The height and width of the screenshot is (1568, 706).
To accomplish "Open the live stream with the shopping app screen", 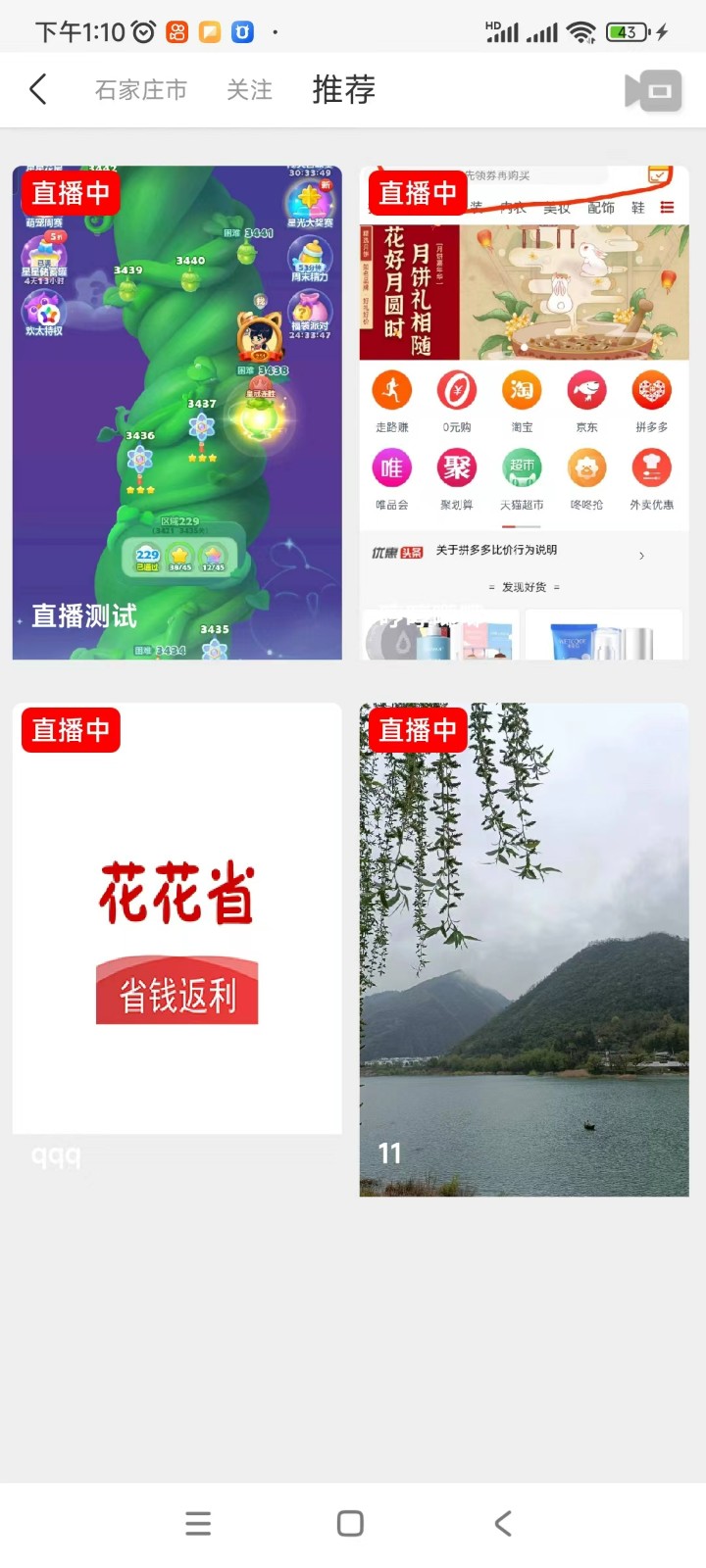I will click(x=524, y=413).
